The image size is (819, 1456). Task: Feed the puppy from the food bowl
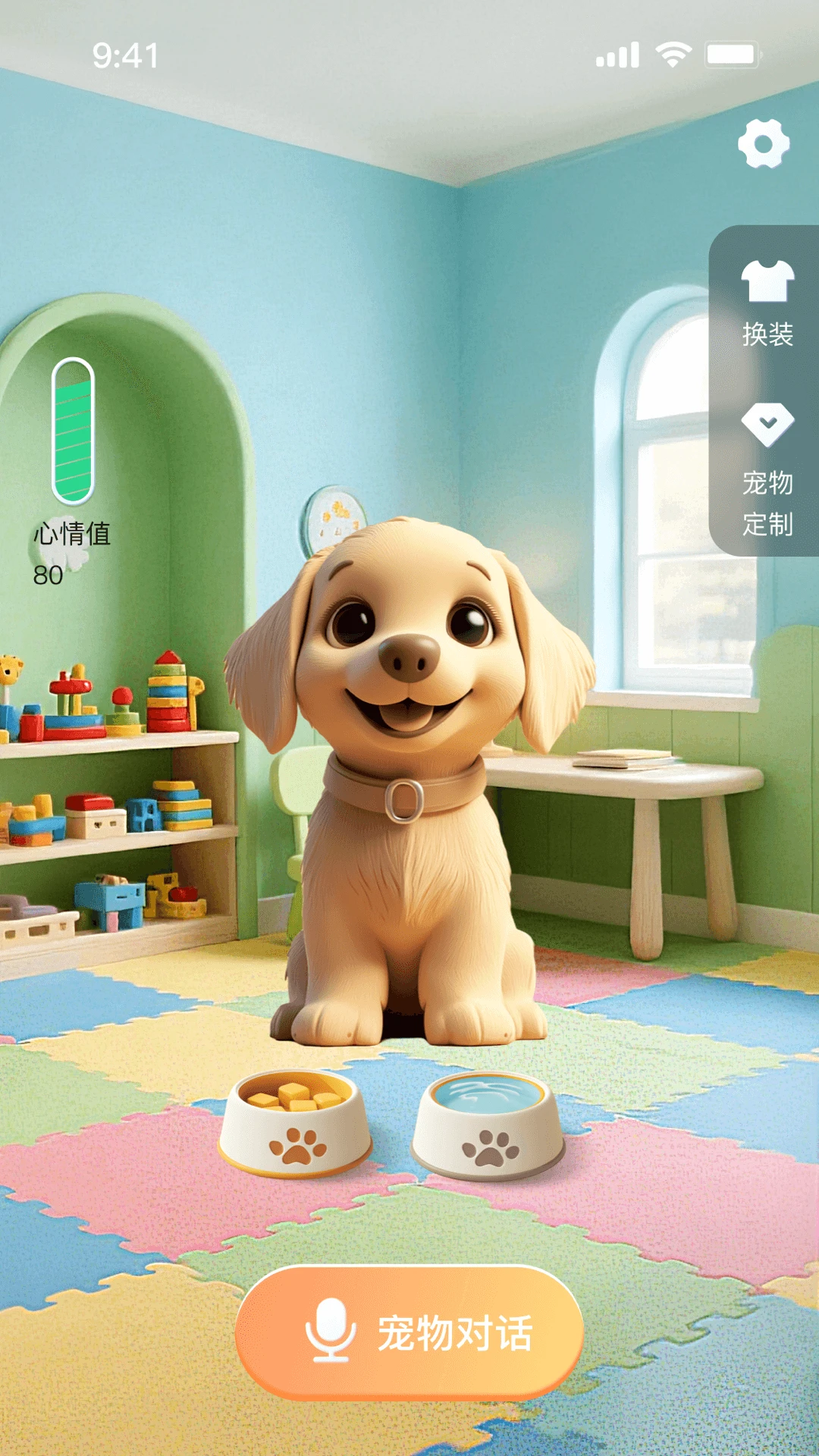[295, 1122]
